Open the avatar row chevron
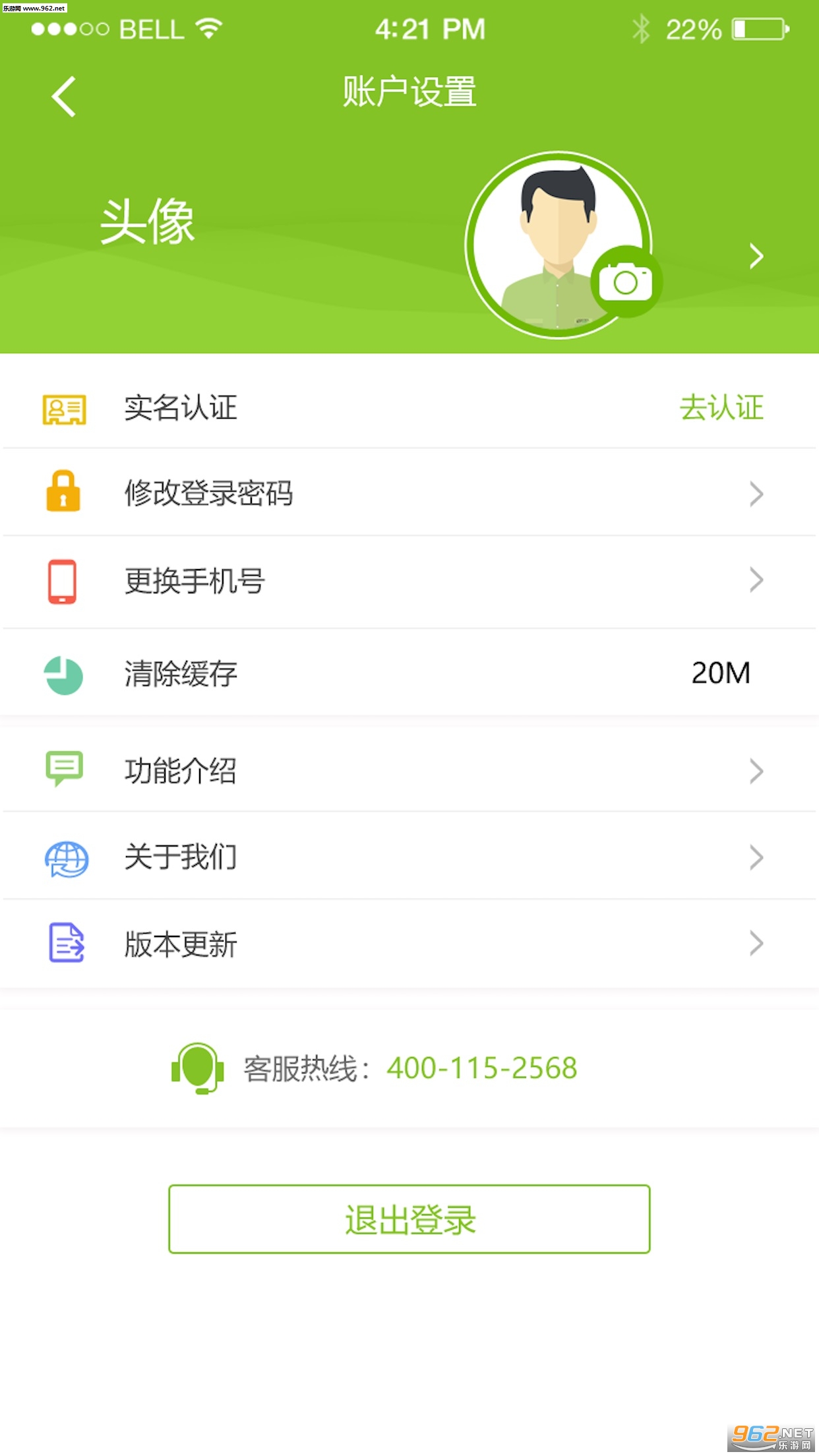819x1456 pixels. click(x=756, y=256)
